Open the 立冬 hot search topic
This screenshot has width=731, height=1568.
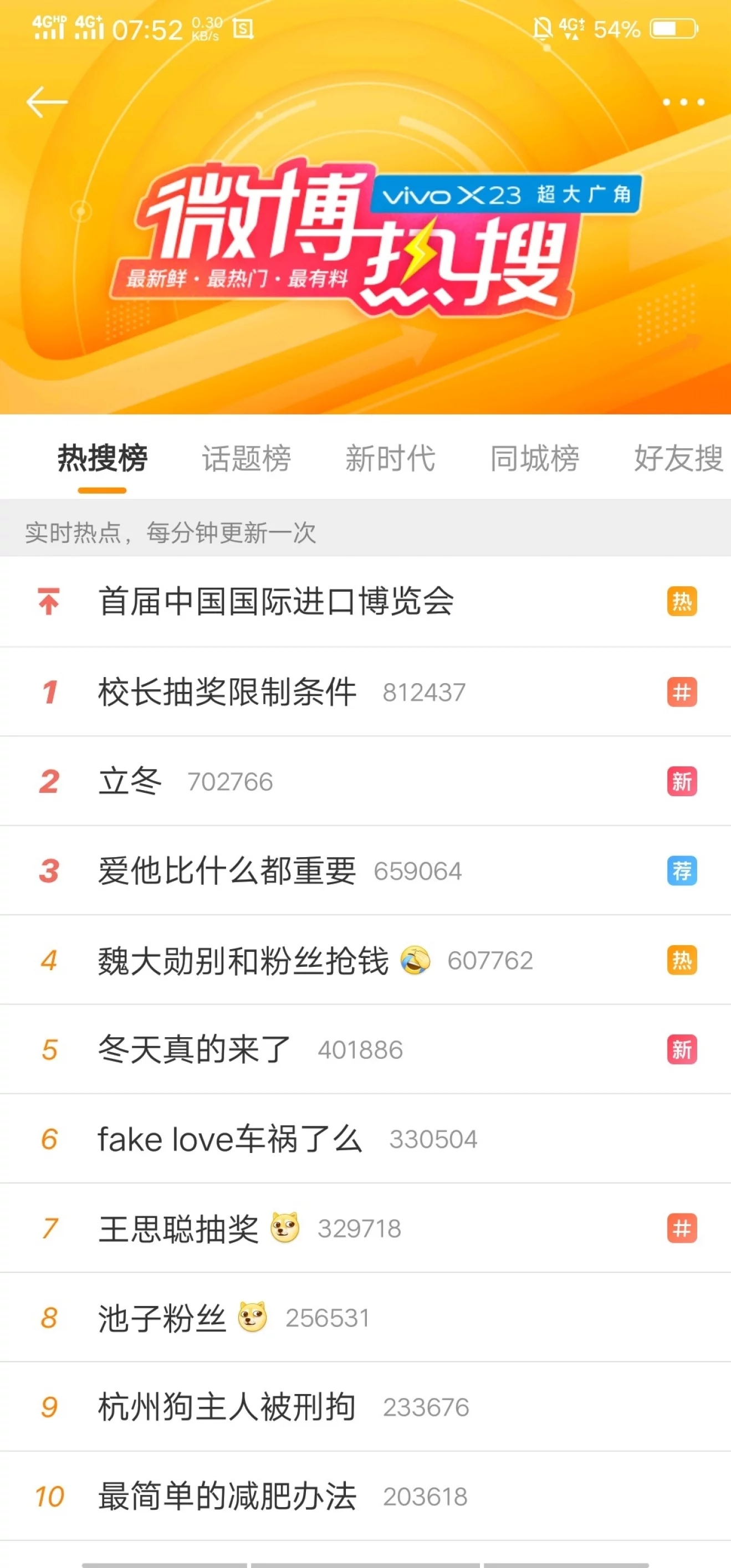tap(130, 782)
